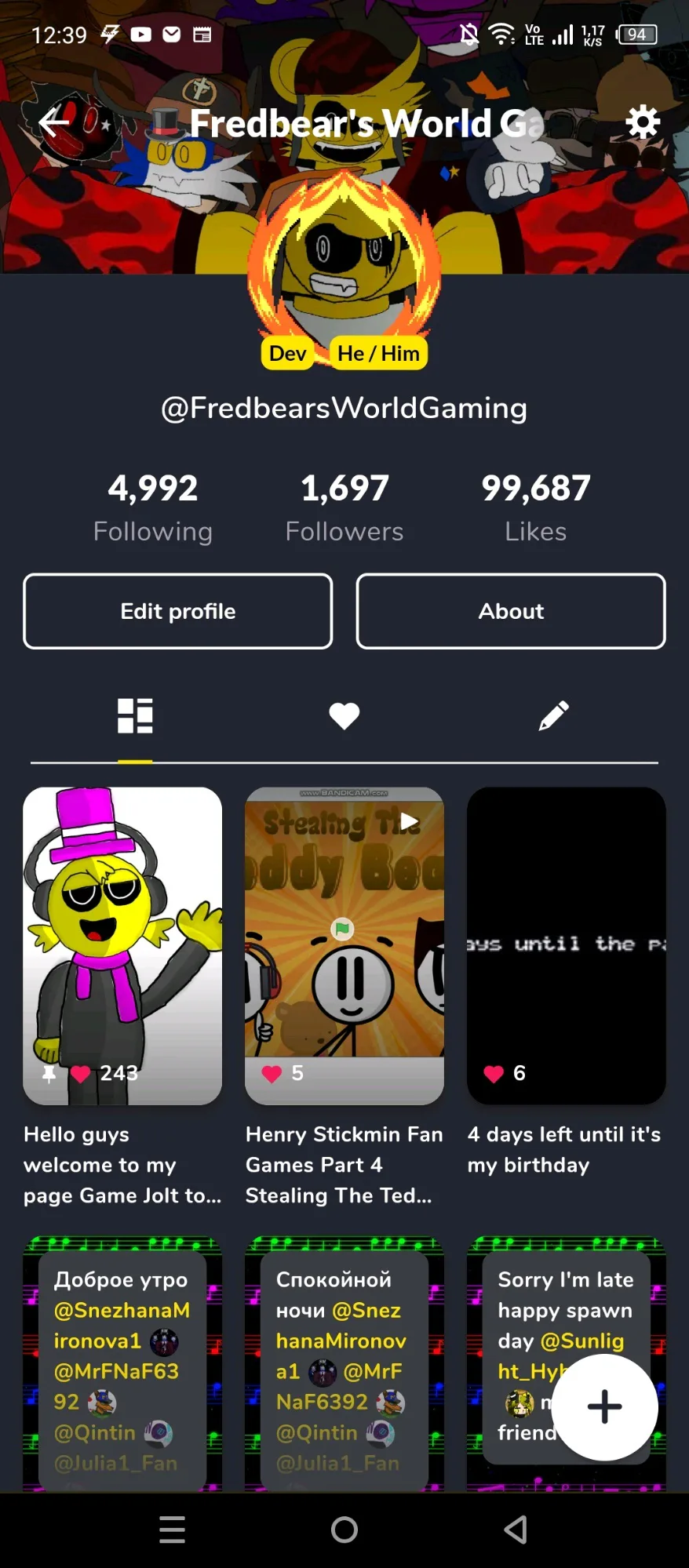The image size is (689, 1568).
Task: Open the Henry Stickmin Fan Games video
Action: [x=344, y=945]
